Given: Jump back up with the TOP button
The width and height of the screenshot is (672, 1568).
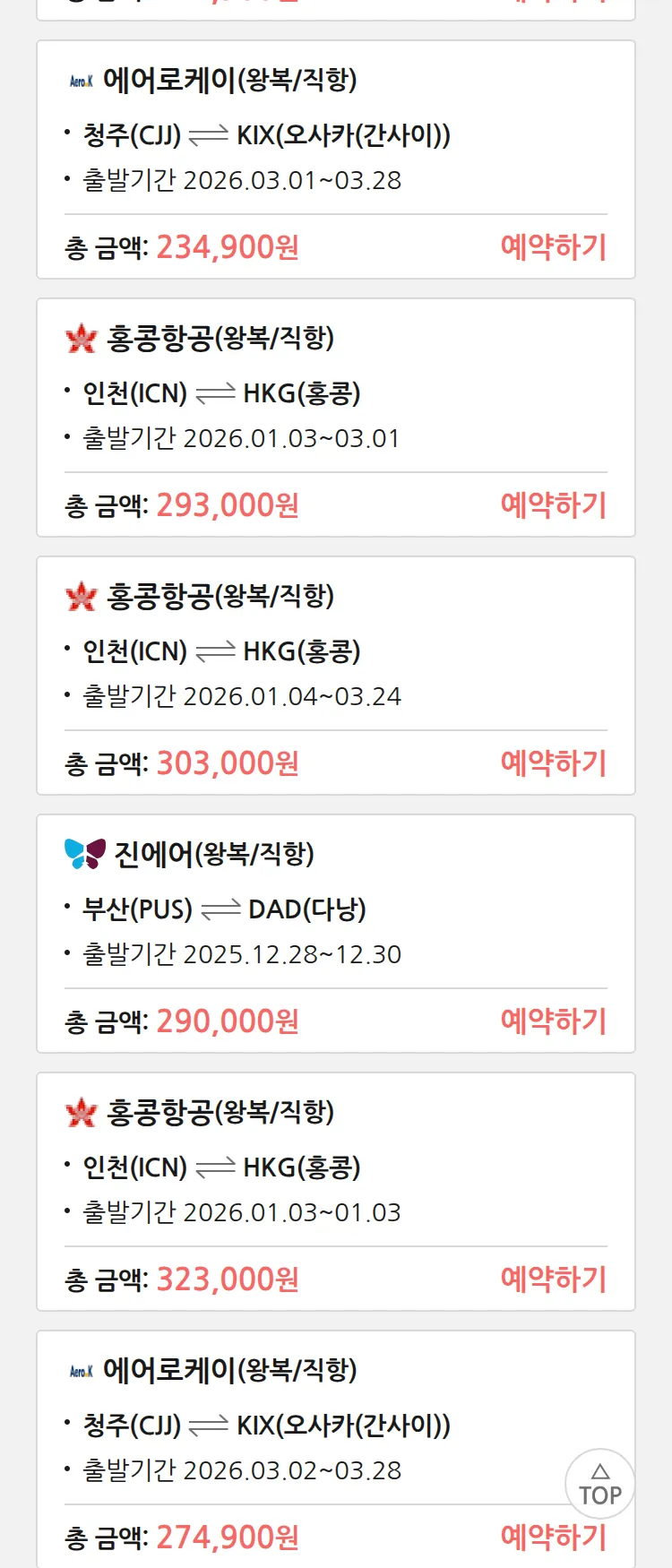Looking at the screenshot, I should (x=599, y=1484).
